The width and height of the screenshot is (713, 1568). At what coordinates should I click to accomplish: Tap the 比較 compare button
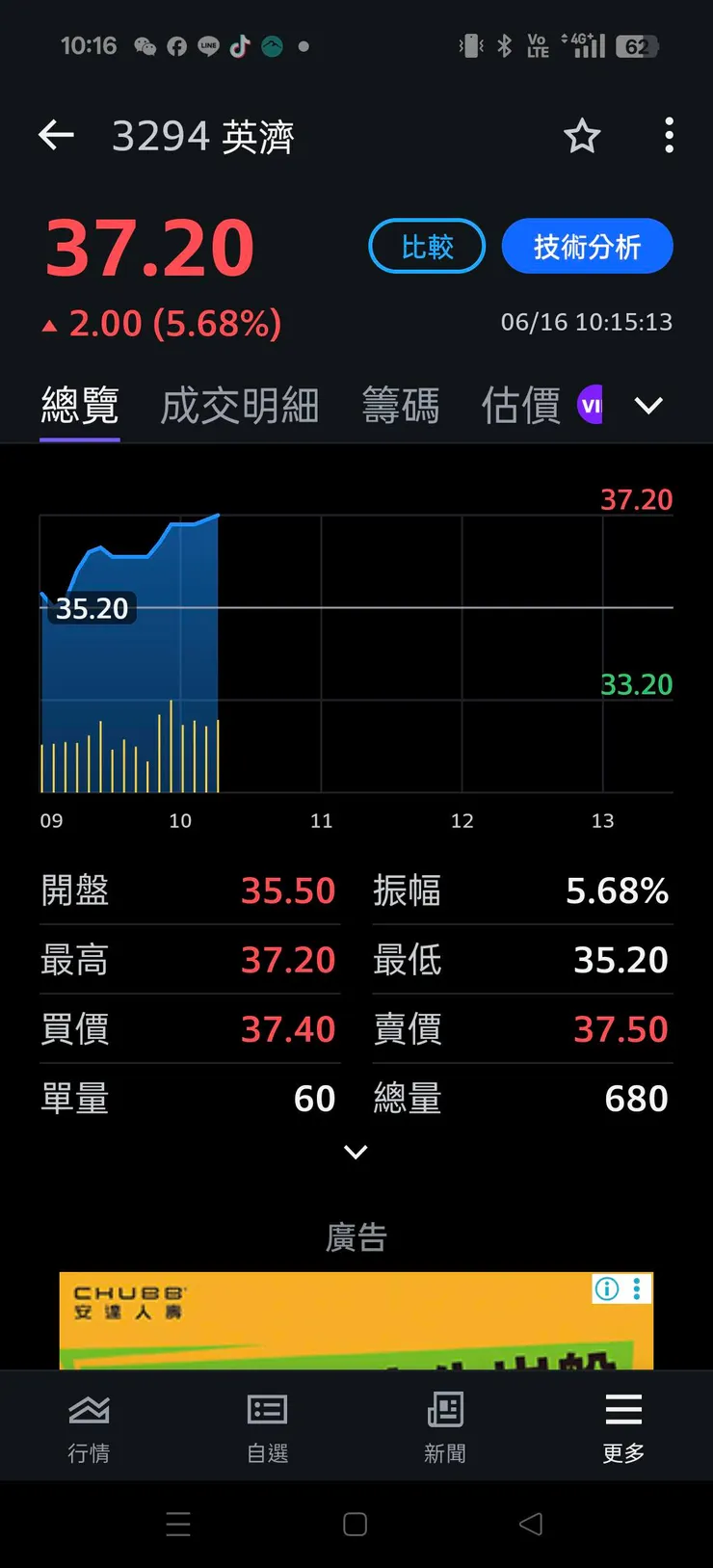(427, 246)
